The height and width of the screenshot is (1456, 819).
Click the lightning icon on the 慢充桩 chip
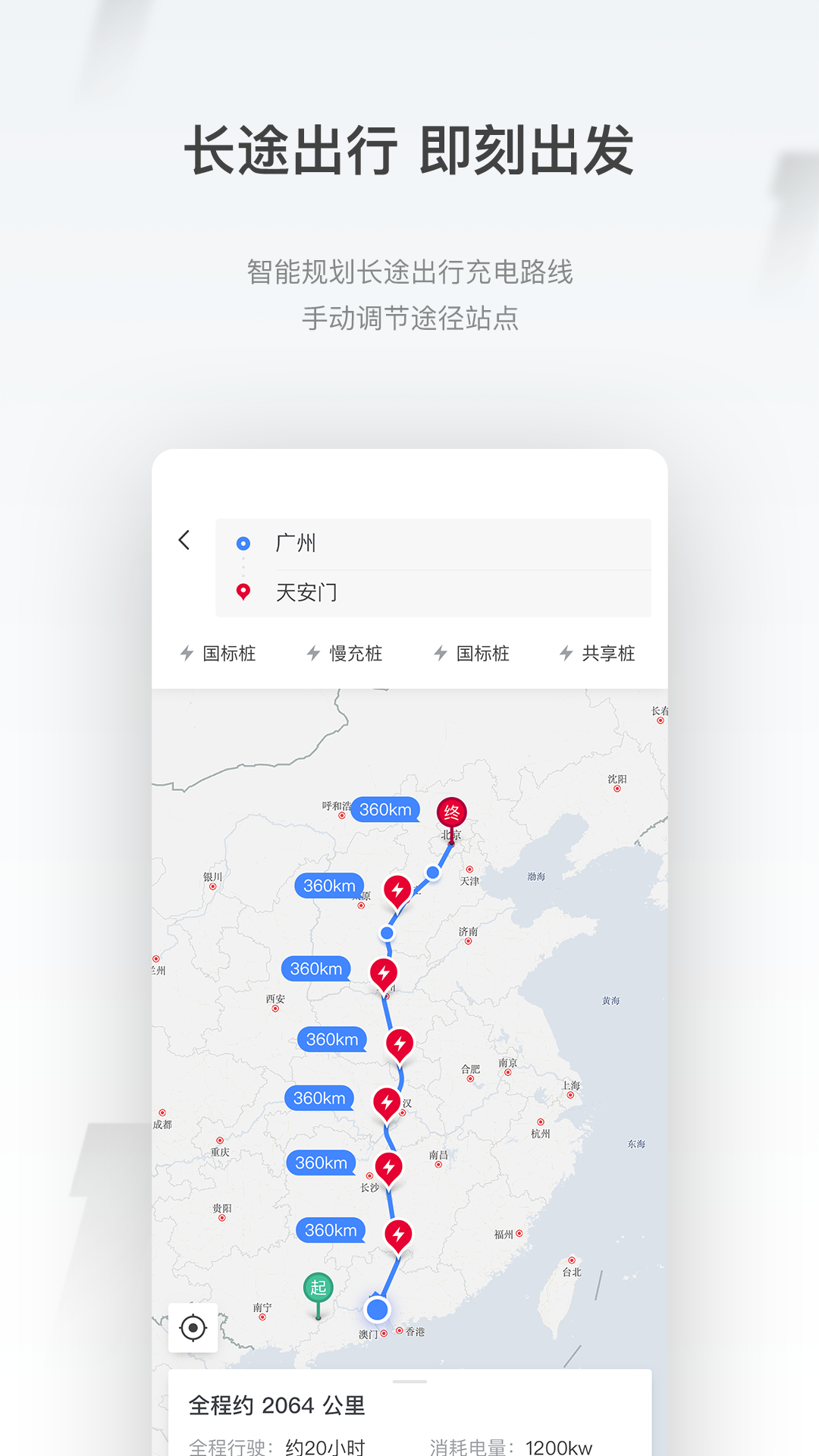[x=313, y=653]
